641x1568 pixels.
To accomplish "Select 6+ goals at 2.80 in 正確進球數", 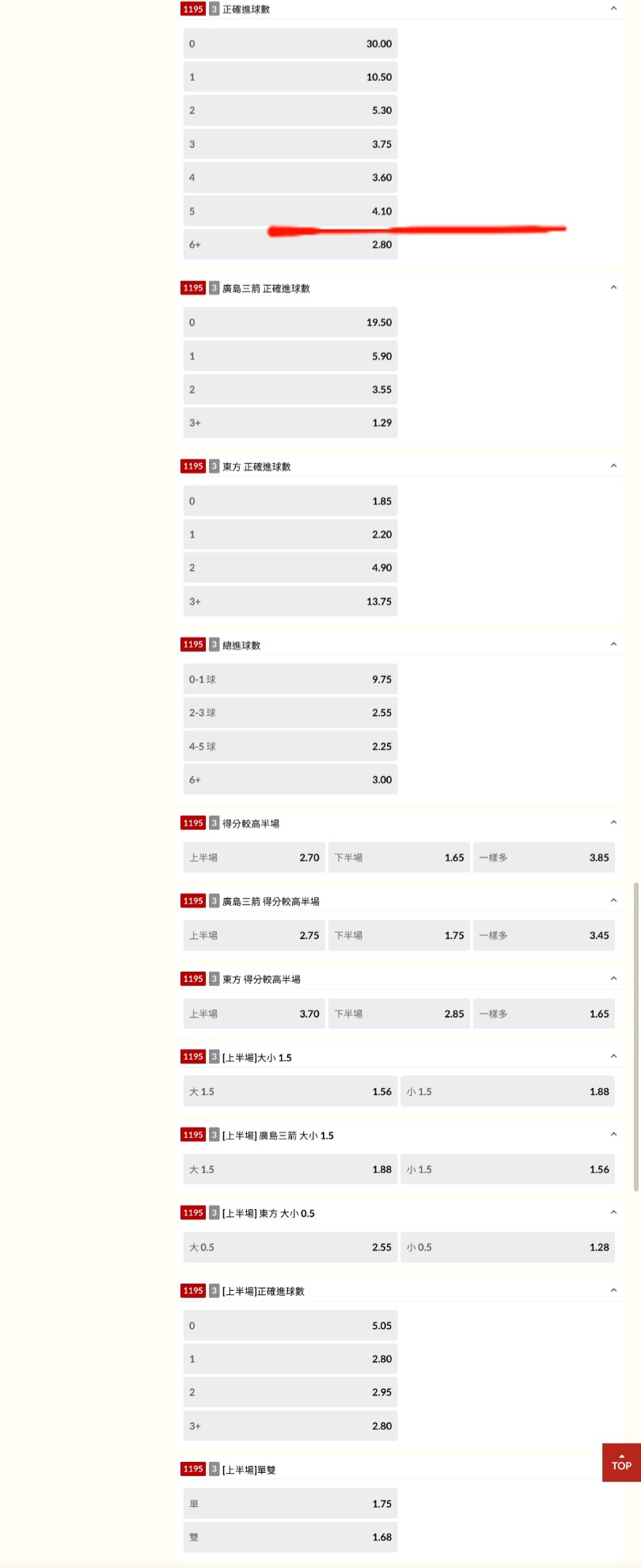I will click(x=290, y=245).
